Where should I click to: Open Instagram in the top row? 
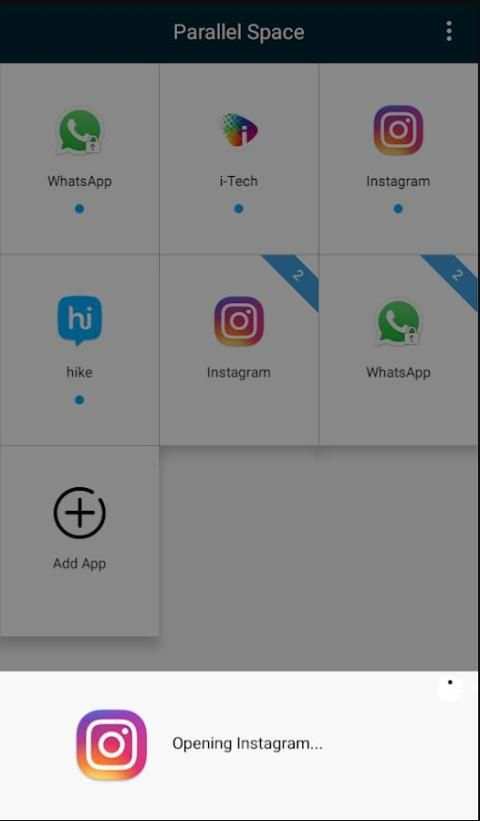click(399, 158)
